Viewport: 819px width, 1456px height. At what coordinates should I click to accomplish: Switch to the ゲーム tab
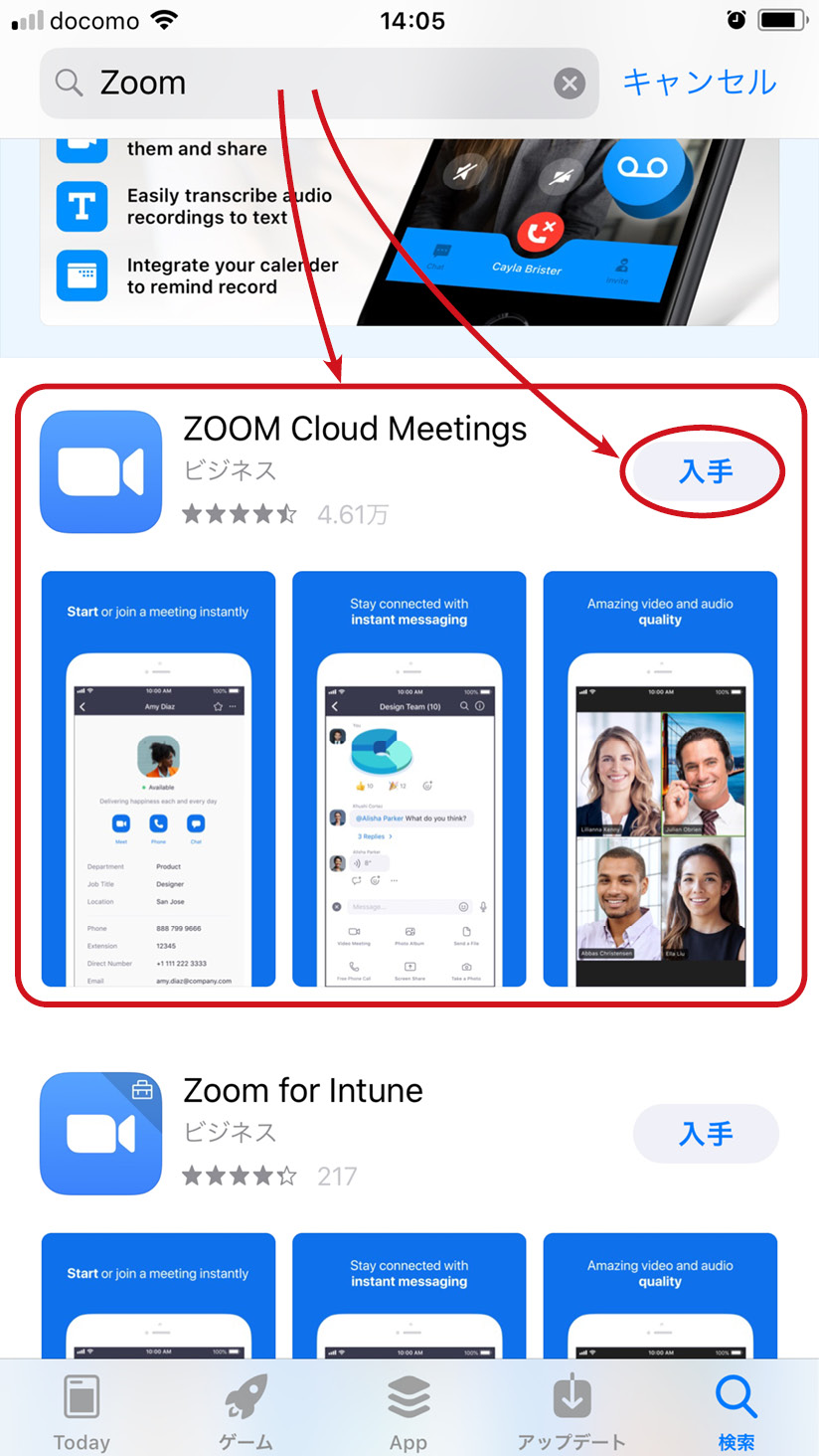245,1412
